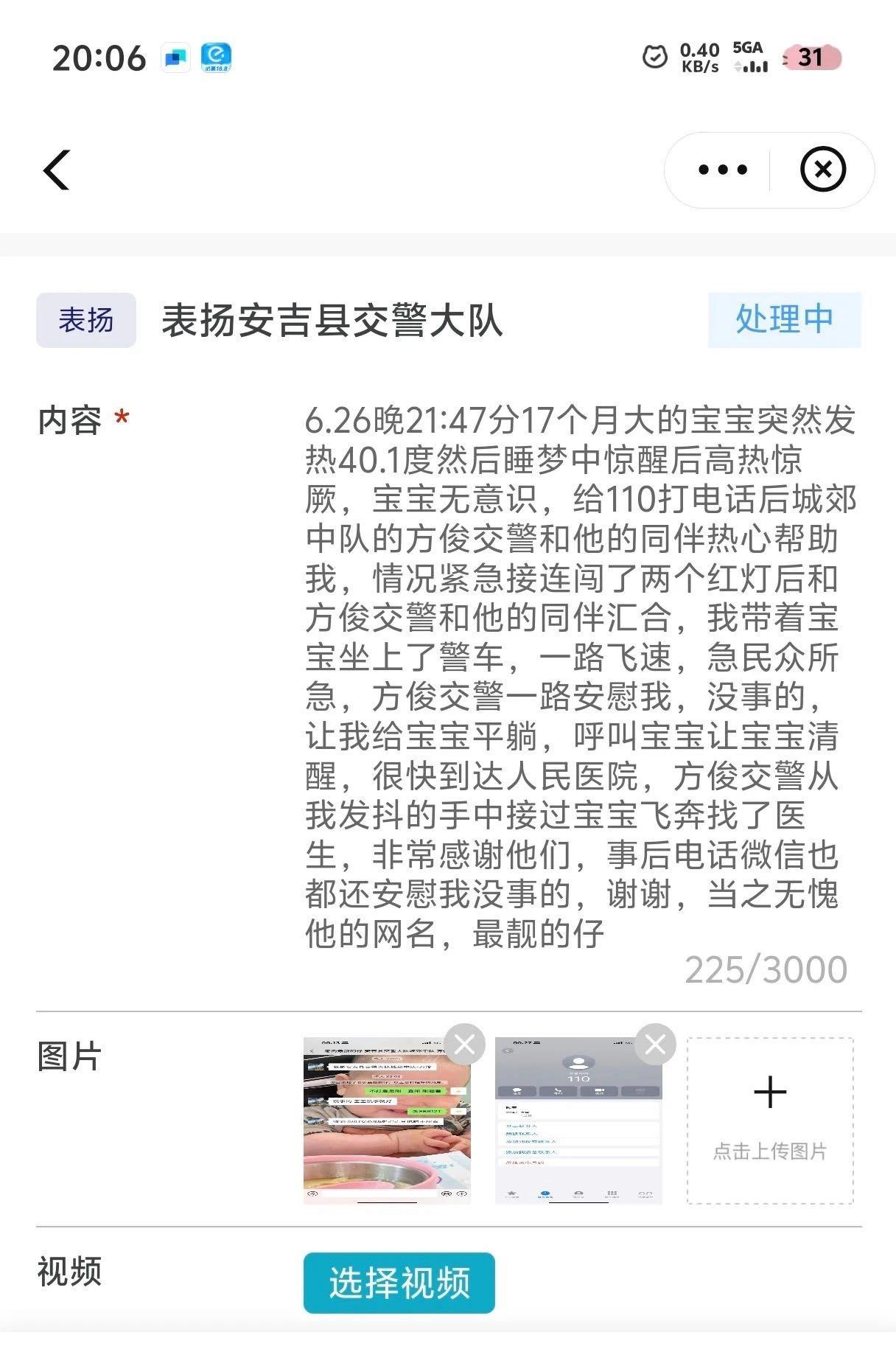
Task: Remove the first uploaded image
Action: [x=464, y=1044]
